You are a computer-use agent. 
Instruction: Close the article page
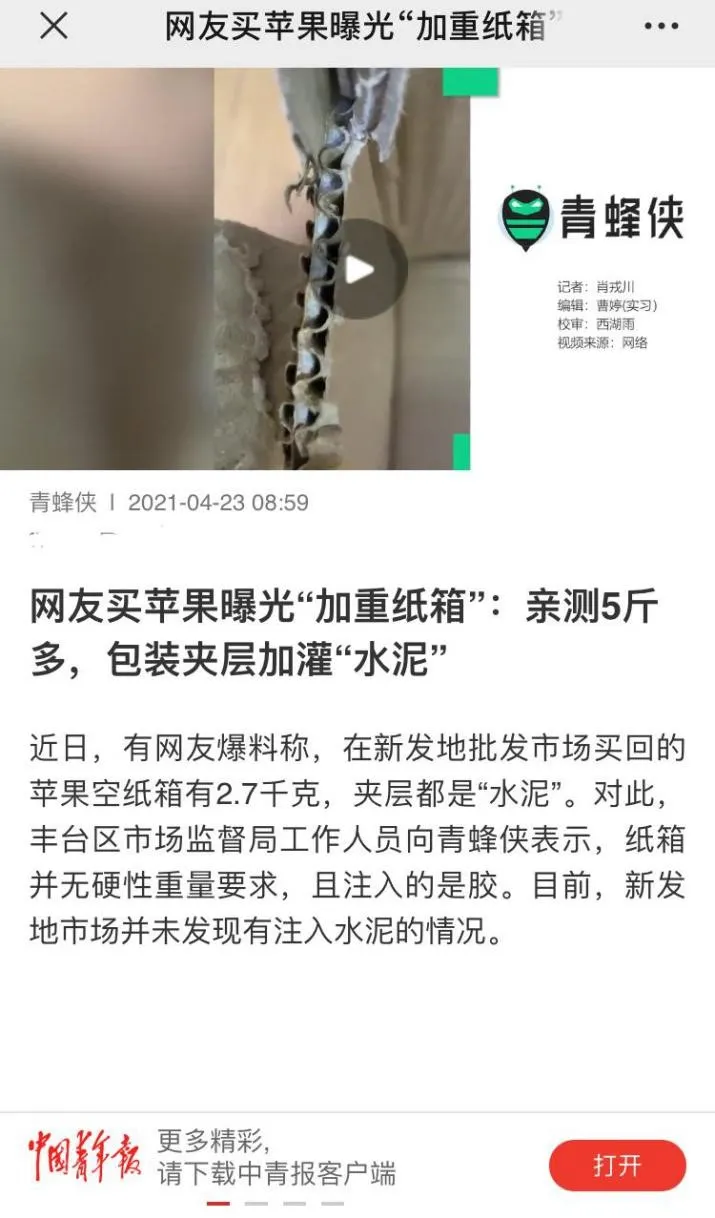(x=53, y=27)
